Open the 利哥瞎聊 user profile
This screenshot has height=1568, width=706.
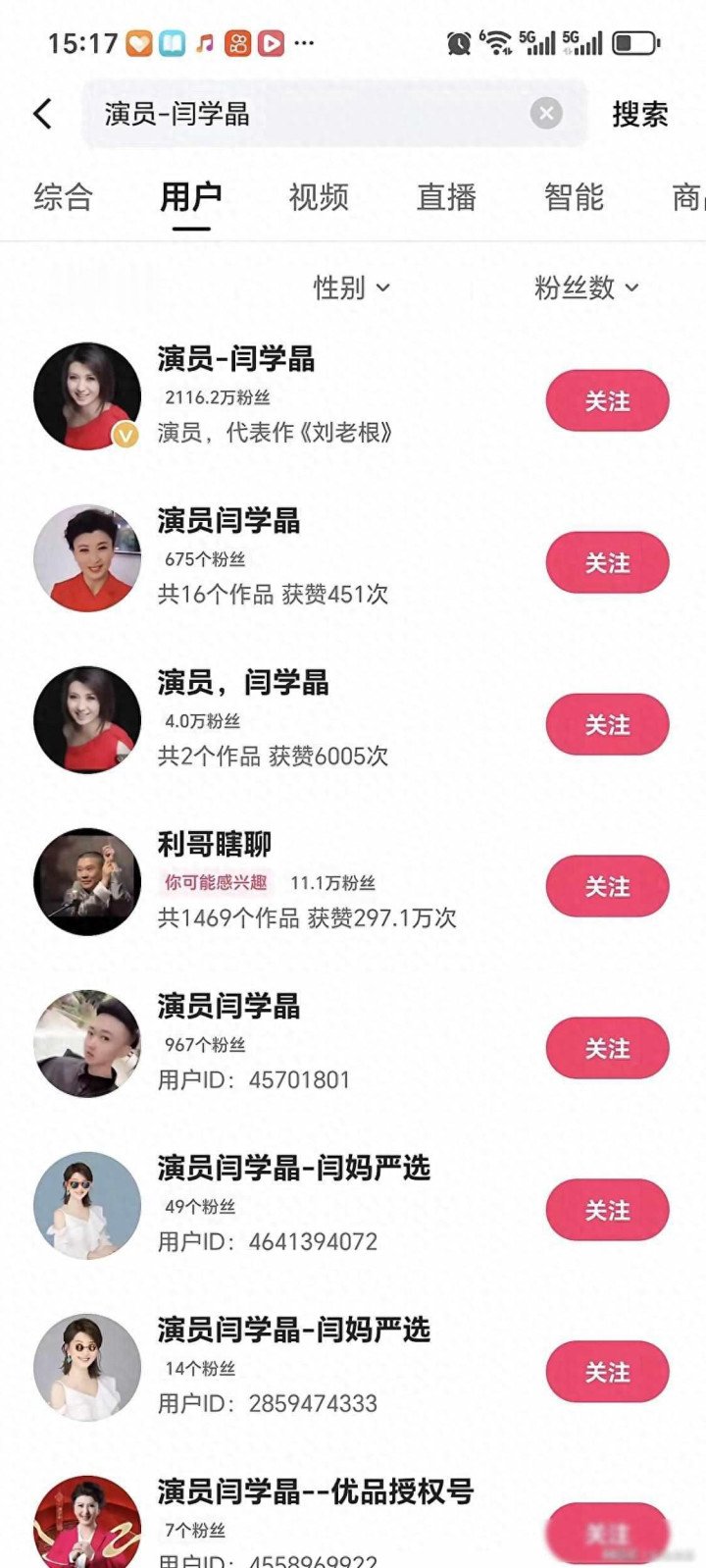(215, 844)
